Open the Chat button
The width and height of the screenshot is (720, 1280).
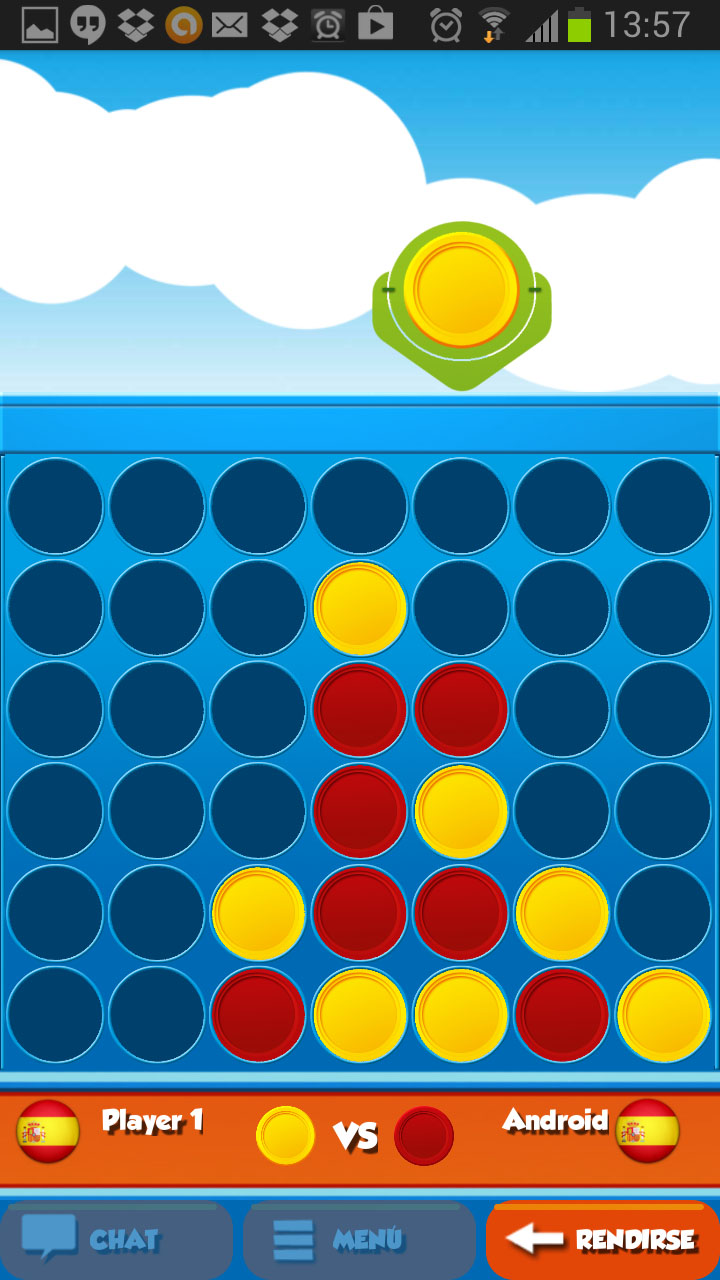116,1240
